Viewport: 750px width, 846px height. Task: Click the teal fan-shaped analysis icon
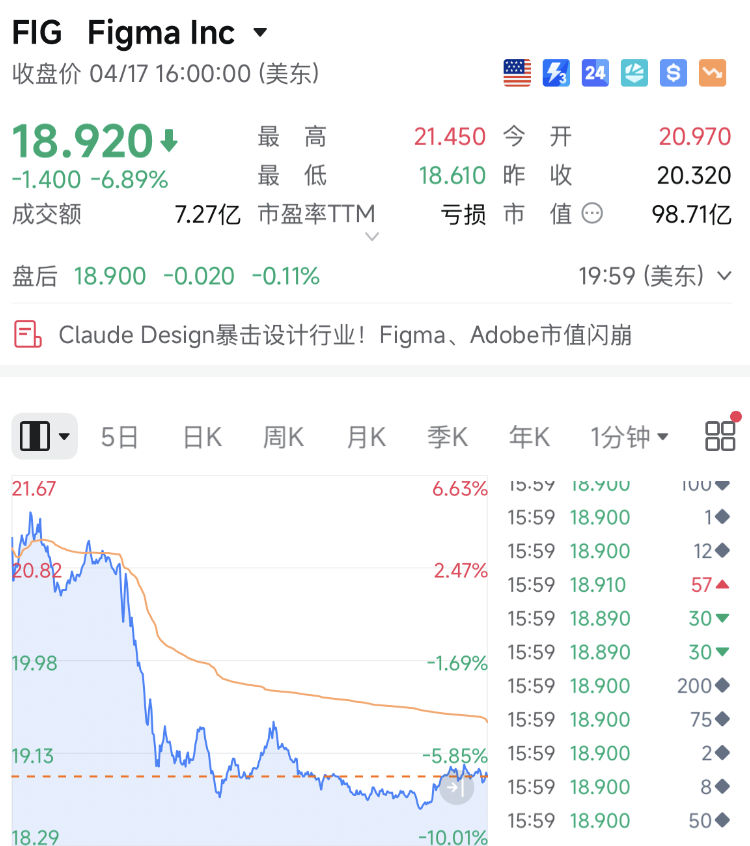point(634,73)
